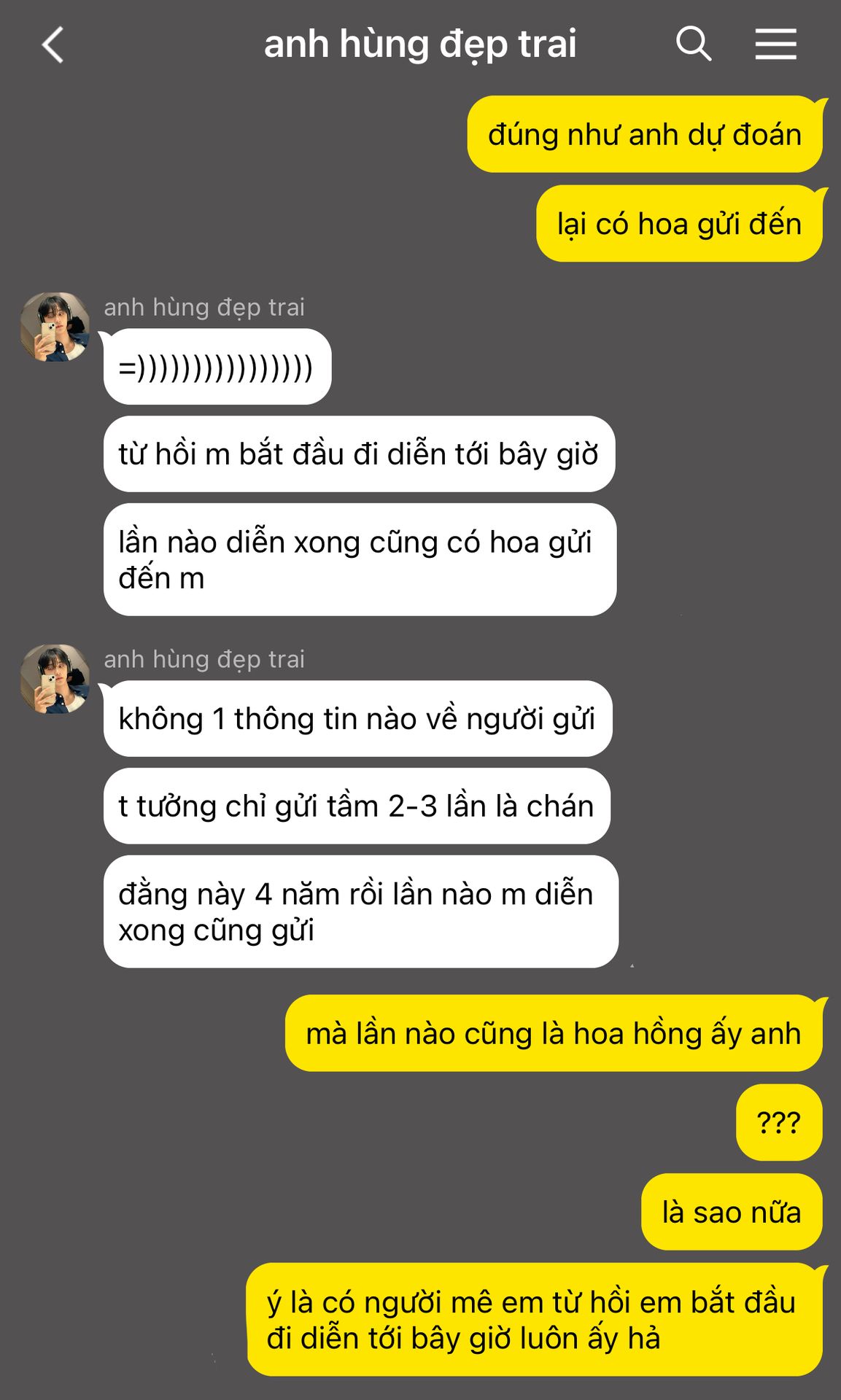Search within this conversation
Screen dimensions: 841x1400
click(693, 44)
